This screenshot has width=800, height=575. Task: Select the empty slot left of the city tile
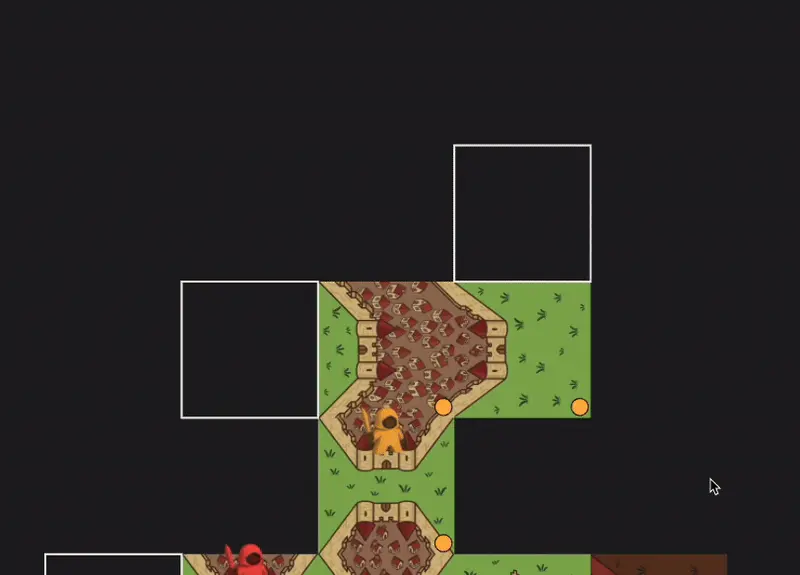click(250, 349)
